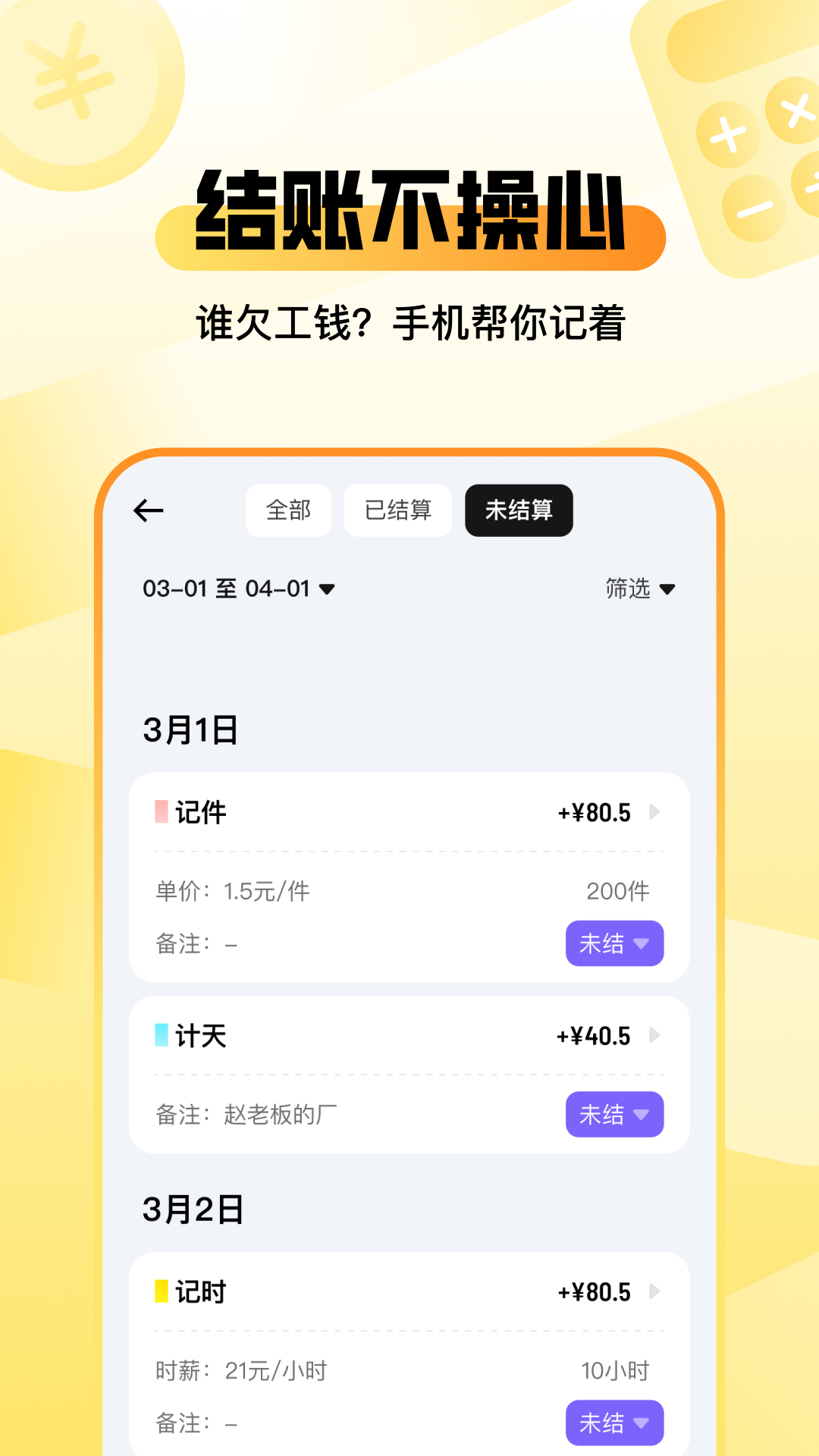Screen dimensions: 819x1456
Task: Switch to the 全部 tab
Action: coord(288,510)
